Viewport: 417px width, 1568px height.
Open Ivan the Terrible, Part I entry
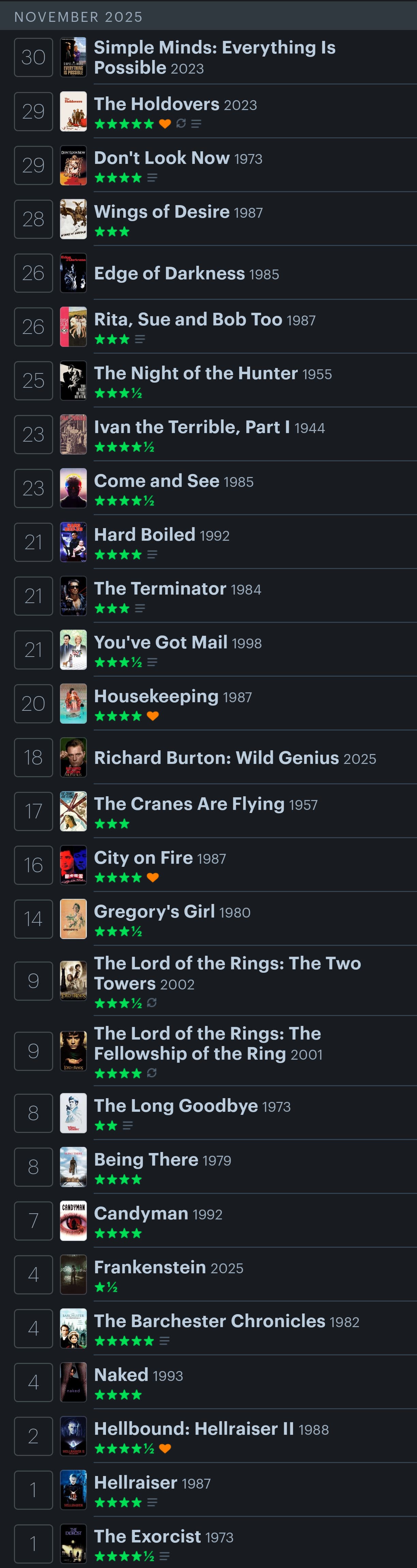click(x=191, y=427)
